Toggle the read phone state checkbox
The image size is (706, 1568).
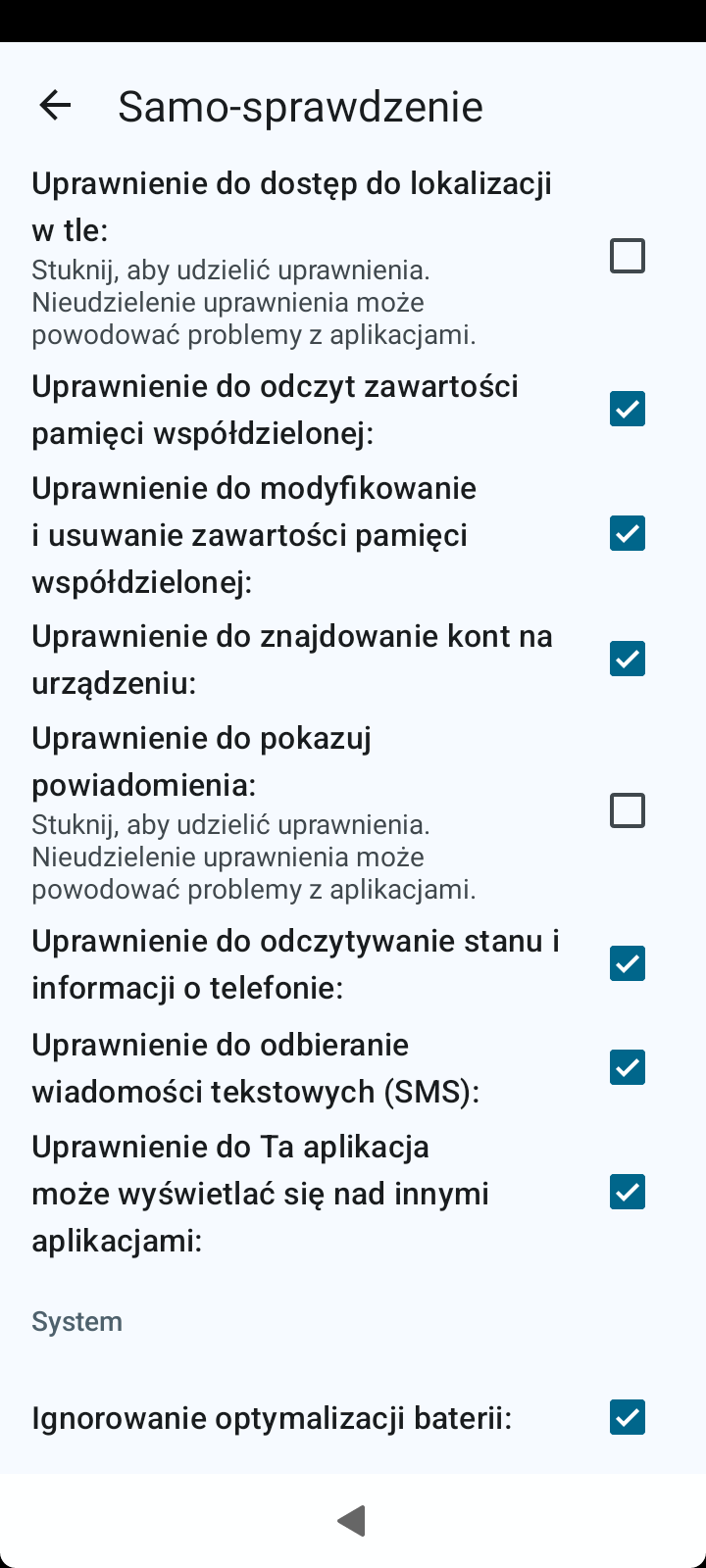pos(628,963)
